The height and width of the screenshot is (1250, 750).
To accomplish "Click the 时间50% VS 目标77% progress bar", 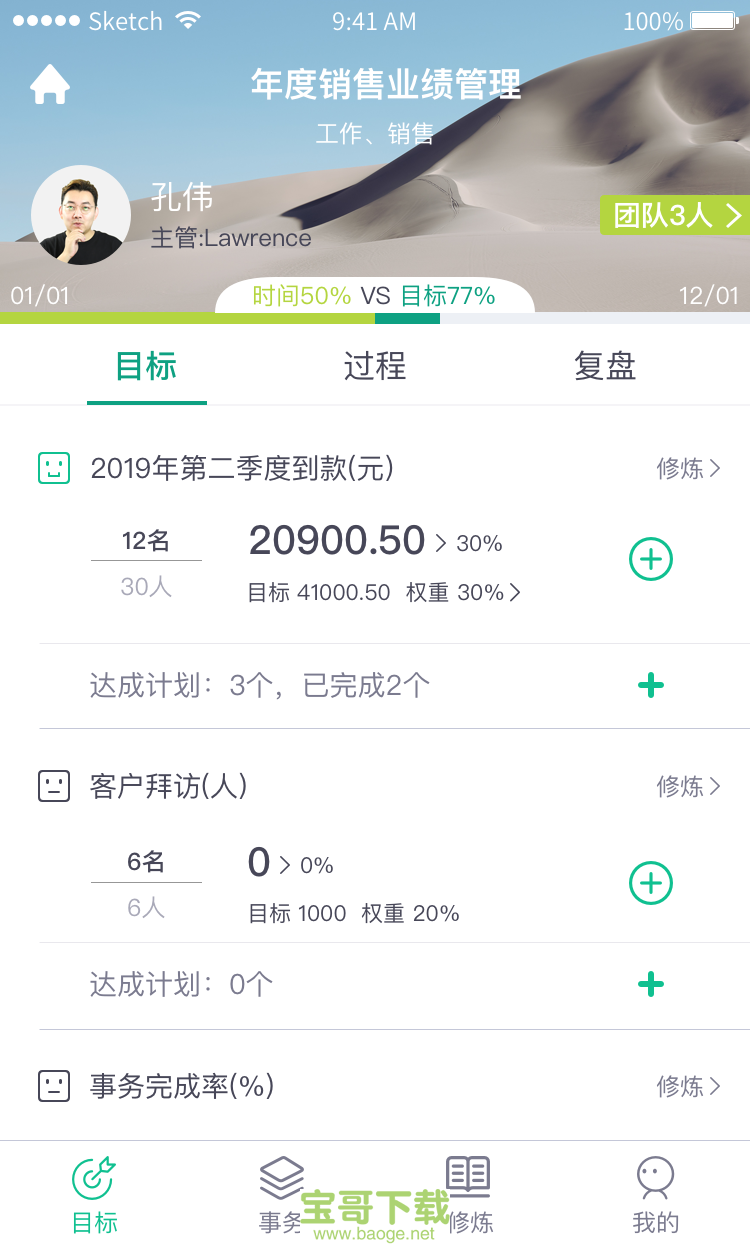I will (374, 296).
